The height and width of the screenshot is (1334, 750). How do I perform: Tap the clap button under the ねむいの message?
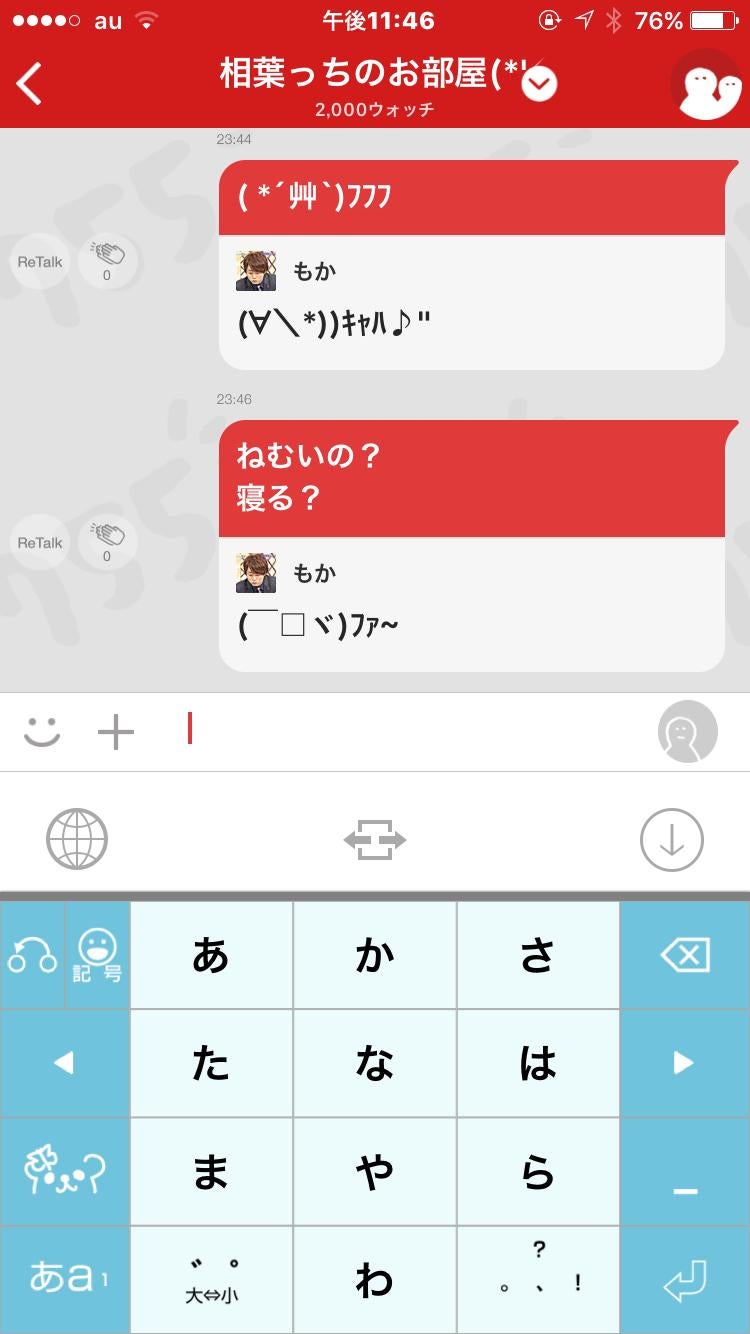(x=108, y=541)
